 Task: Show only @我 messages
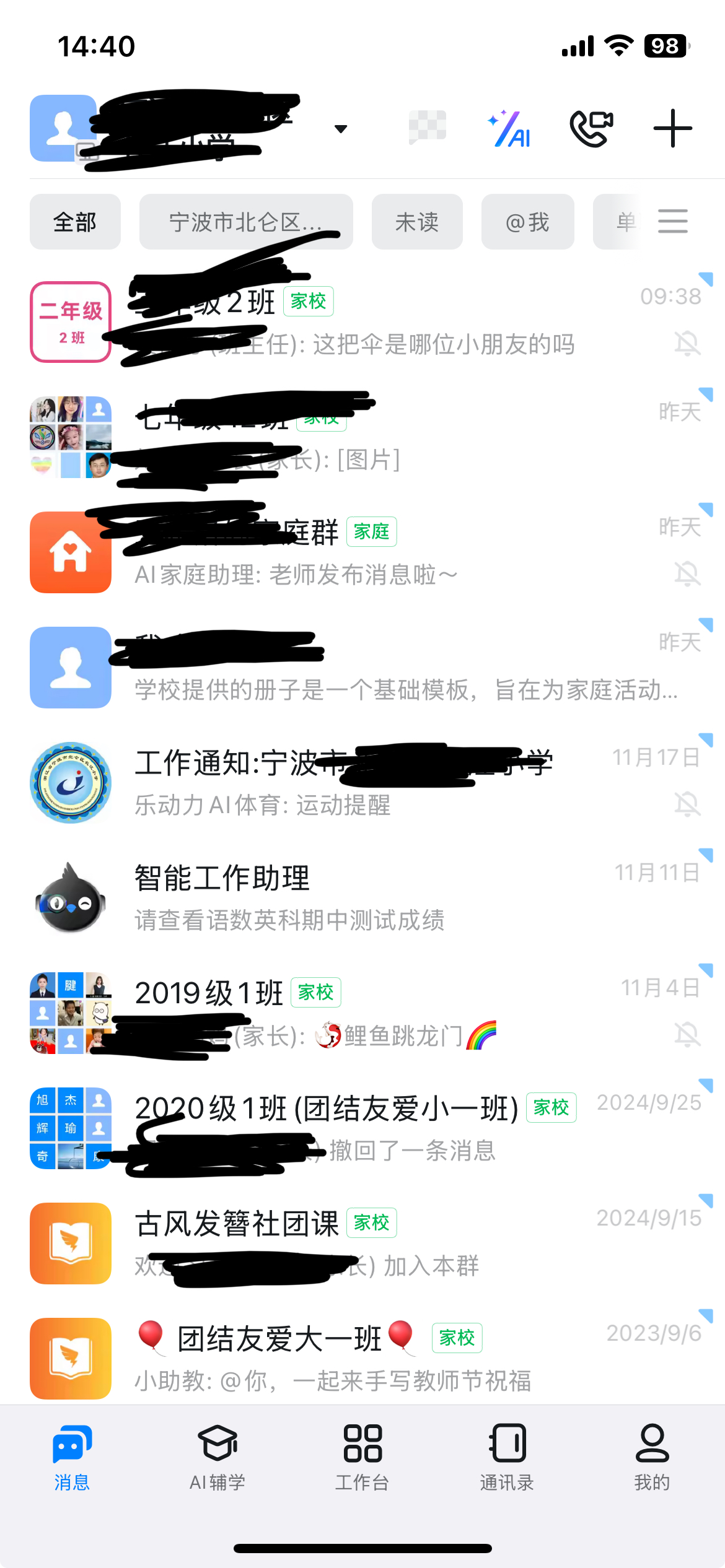(x=527, y=222)
